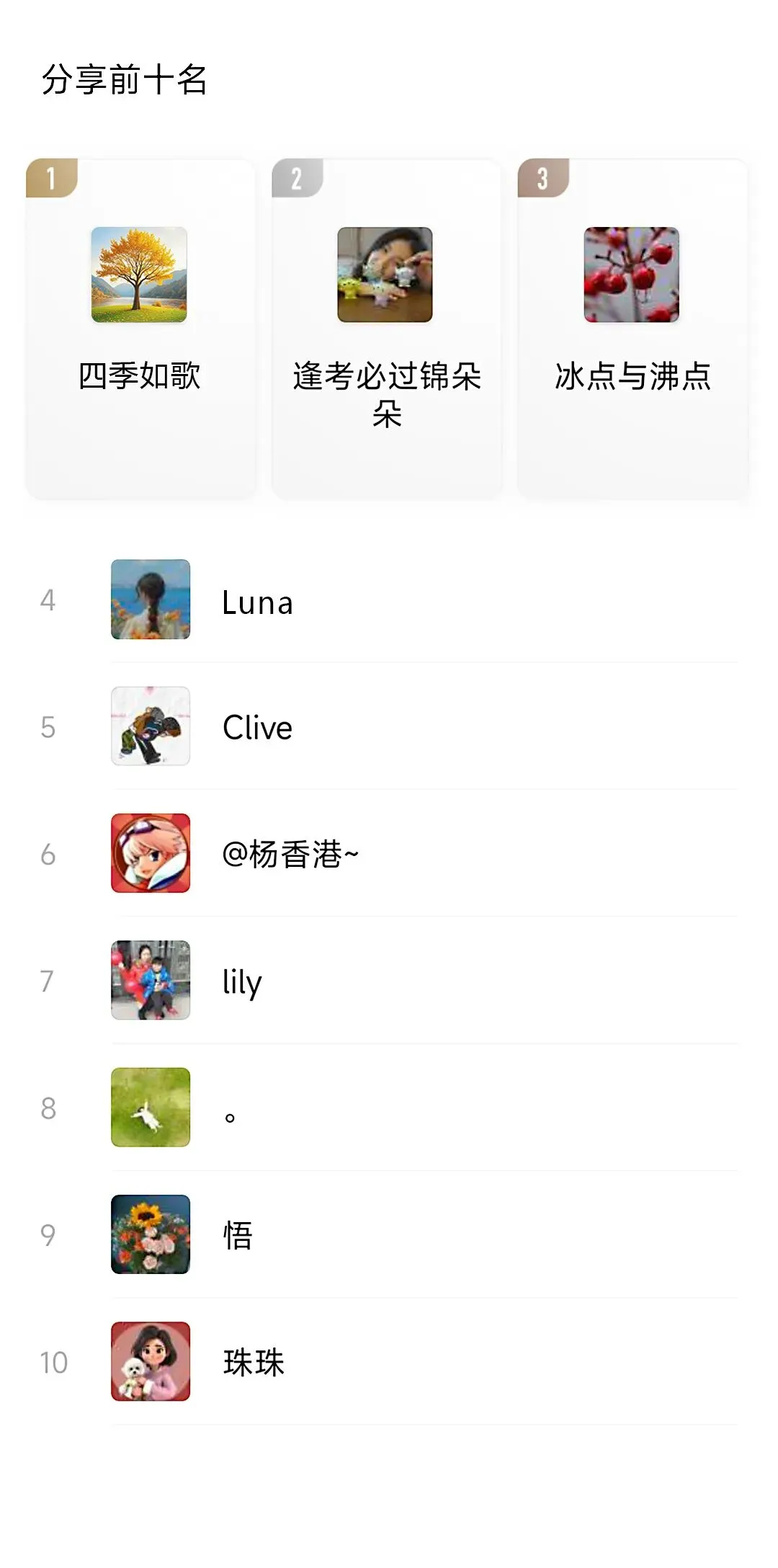
Task: Select Clive in the ranking list
Action: pyautogui.click(x=389, y=726)
